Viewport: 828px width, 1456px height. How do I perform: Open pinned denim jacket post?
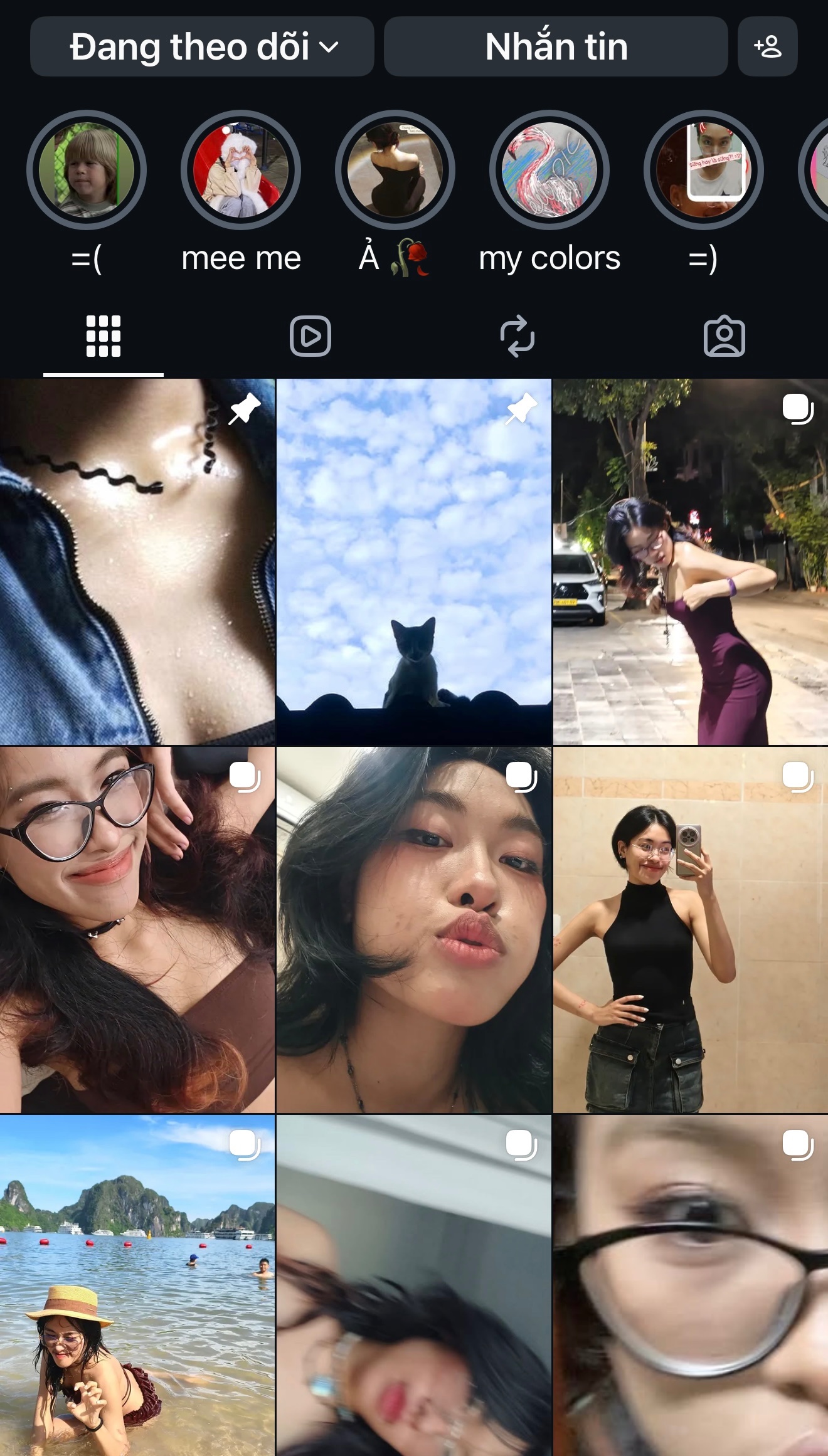(x=137, y=562)
